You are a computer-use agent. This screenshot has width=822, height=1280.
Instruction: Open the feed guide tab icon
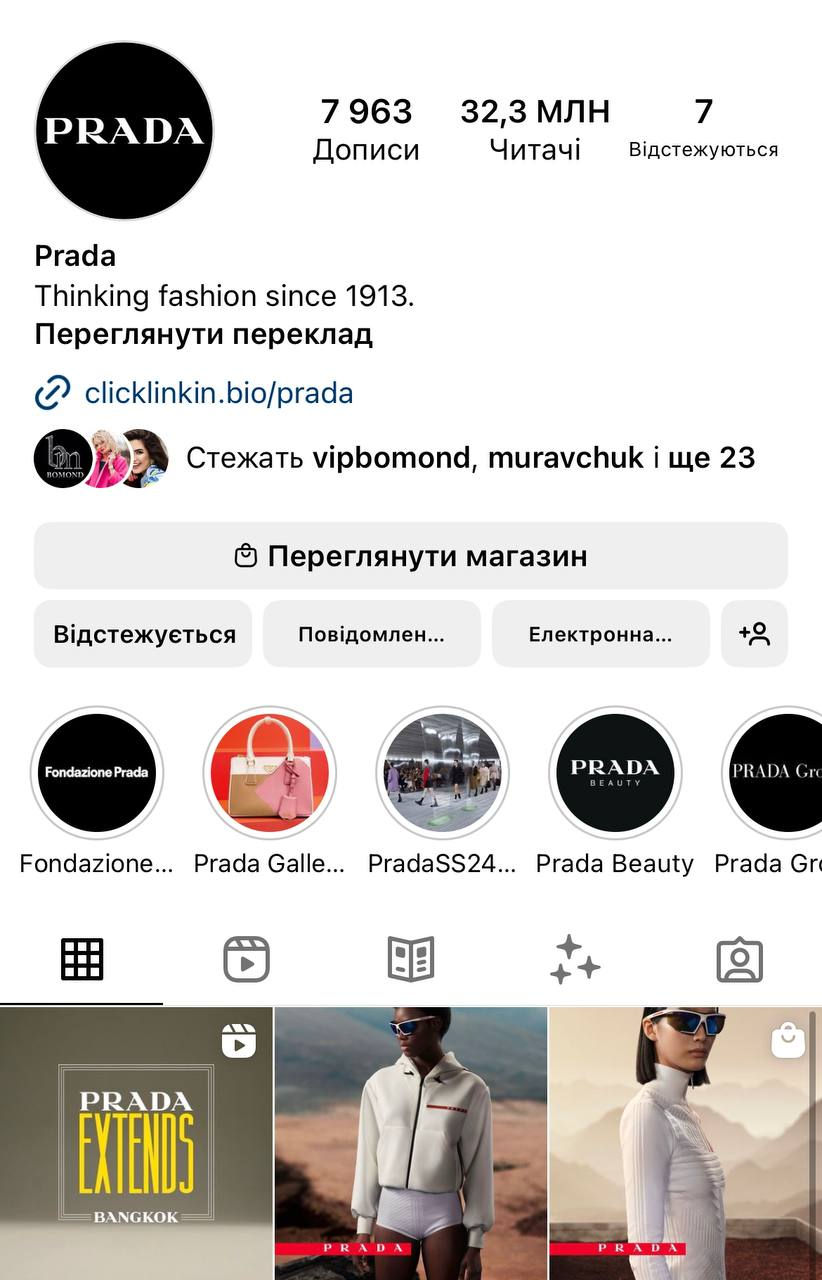[410, 958]
